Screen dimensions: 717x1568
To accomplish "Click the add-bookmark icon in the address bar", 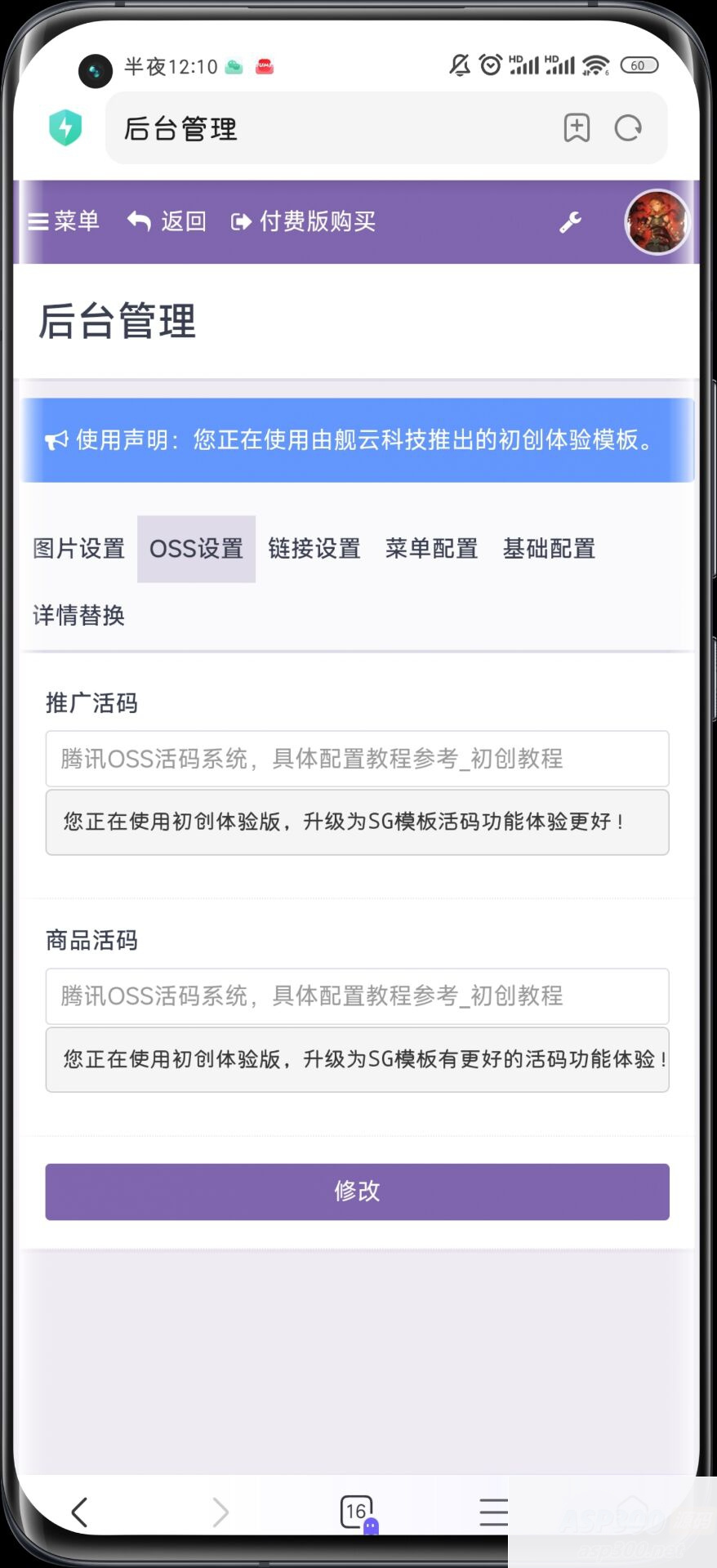I will [576, 127].
